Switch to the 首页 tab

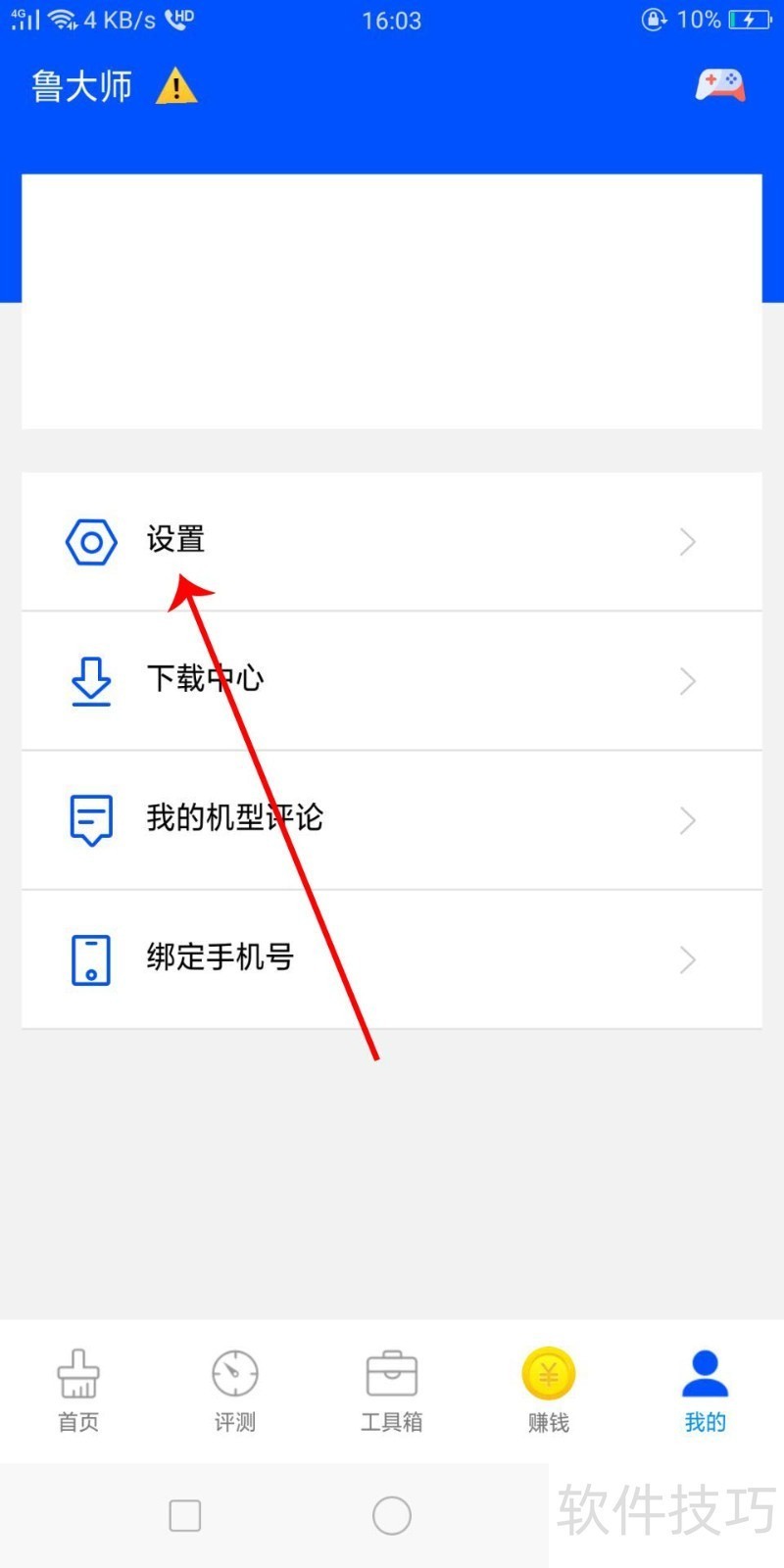point(78,1390)
